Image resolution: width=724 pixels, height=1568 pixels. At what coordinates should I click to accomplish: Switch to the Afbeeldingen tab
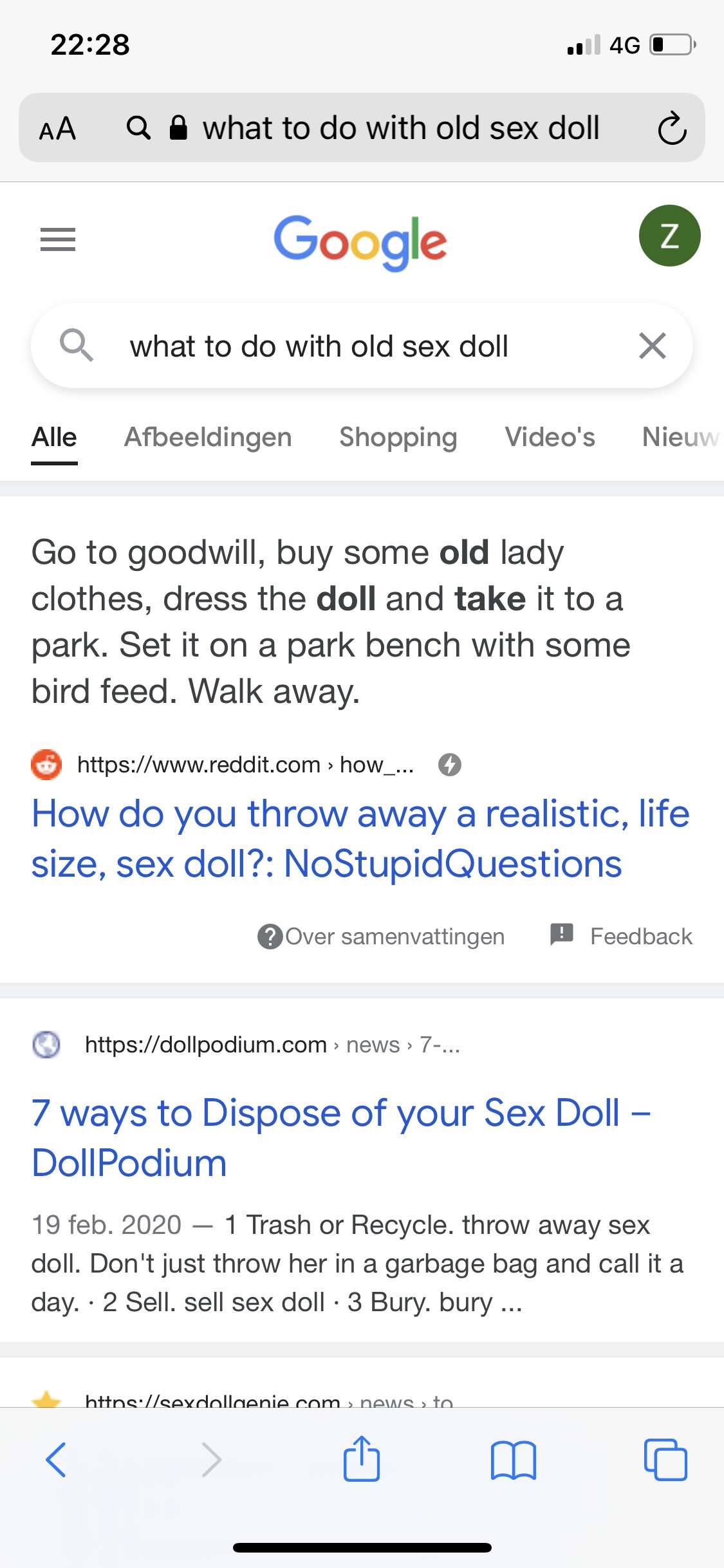(x=208, y=437)
